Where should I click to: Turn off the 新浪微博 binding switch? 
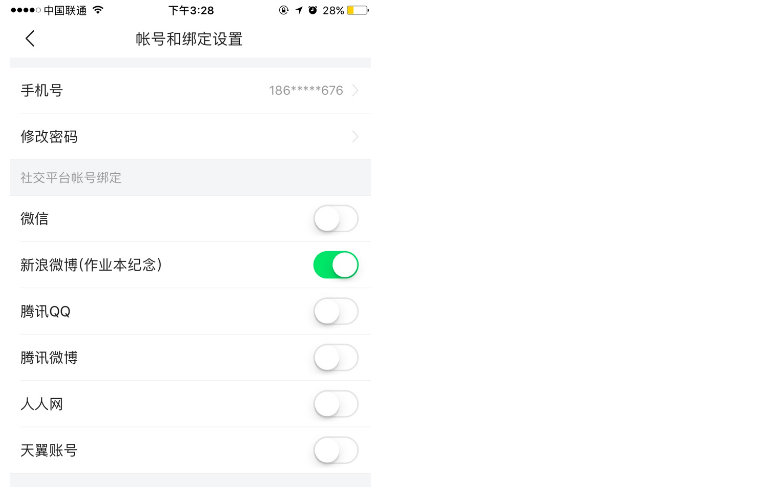click(335, 265)
